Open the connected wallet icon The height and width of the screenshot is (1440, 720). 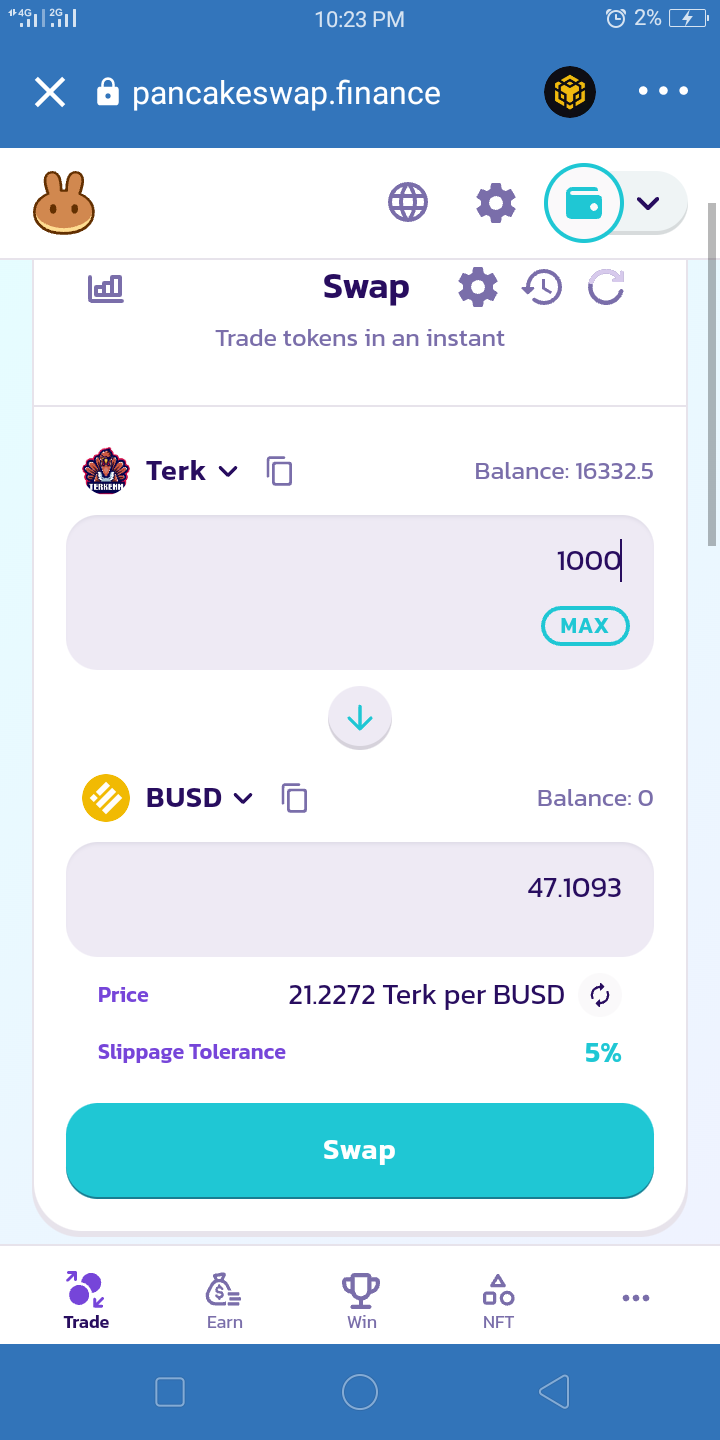[584, 201]
